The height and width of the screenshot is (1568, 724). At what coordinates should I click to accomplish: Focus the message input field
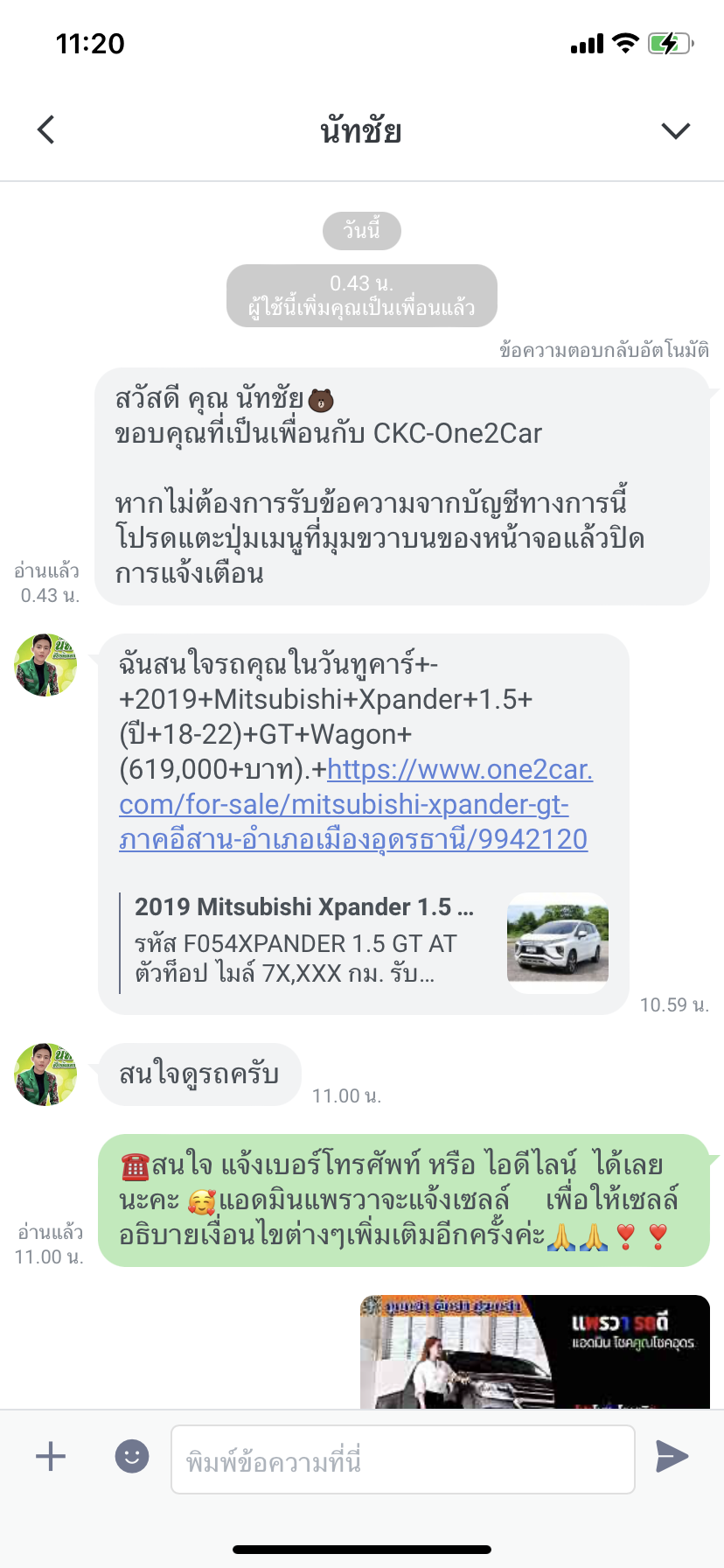402,1459
